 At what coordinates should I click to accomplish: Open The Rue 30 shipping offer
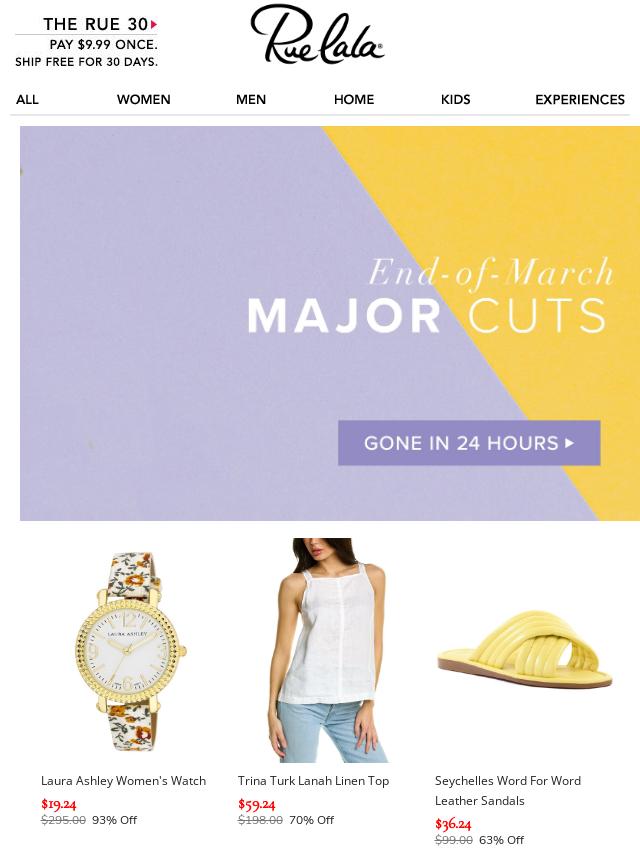click(x=87, y=42)
